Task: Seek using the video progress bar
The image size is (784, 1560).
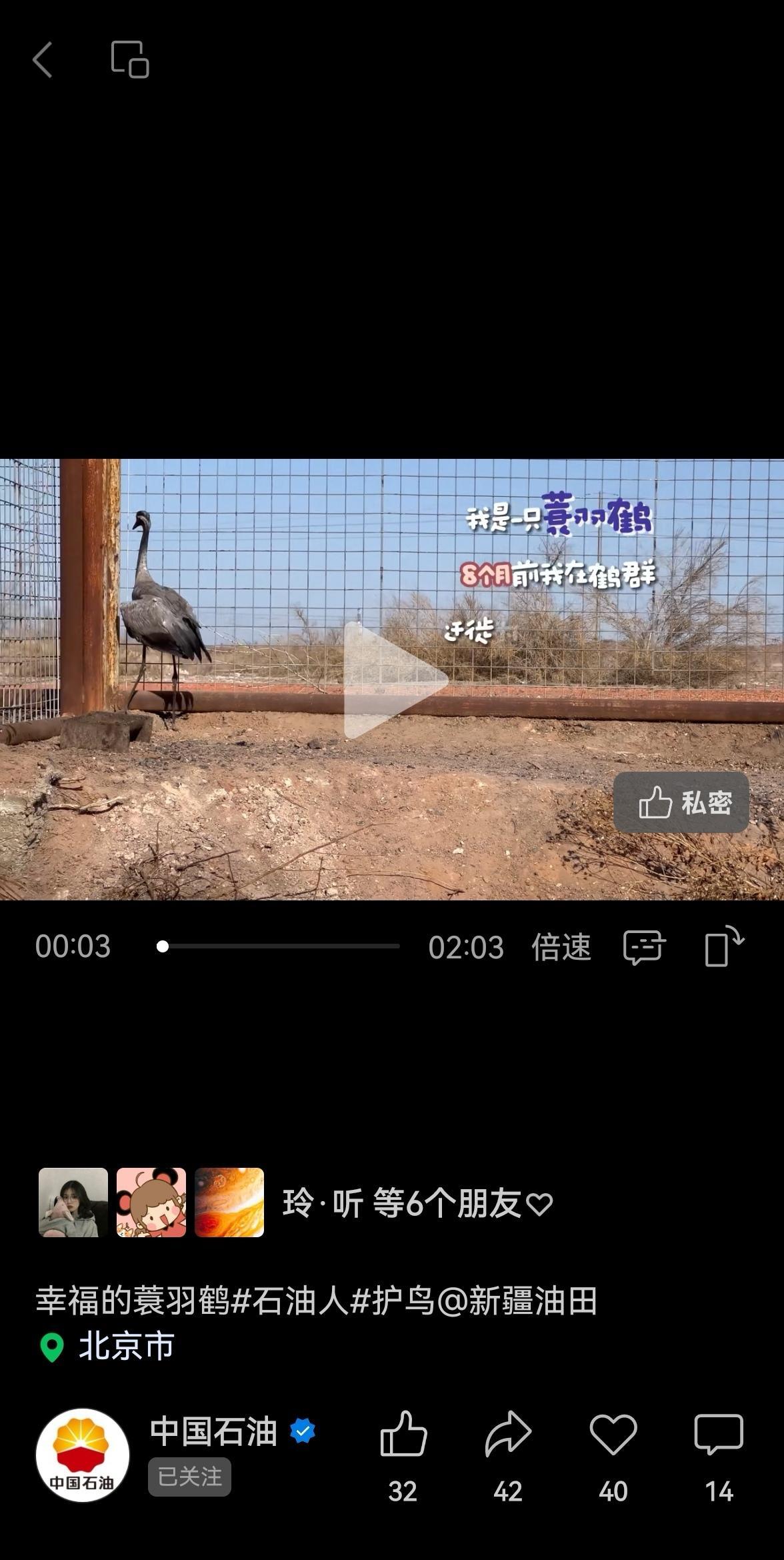Action: pyautogui.click(x=280, y=946)
